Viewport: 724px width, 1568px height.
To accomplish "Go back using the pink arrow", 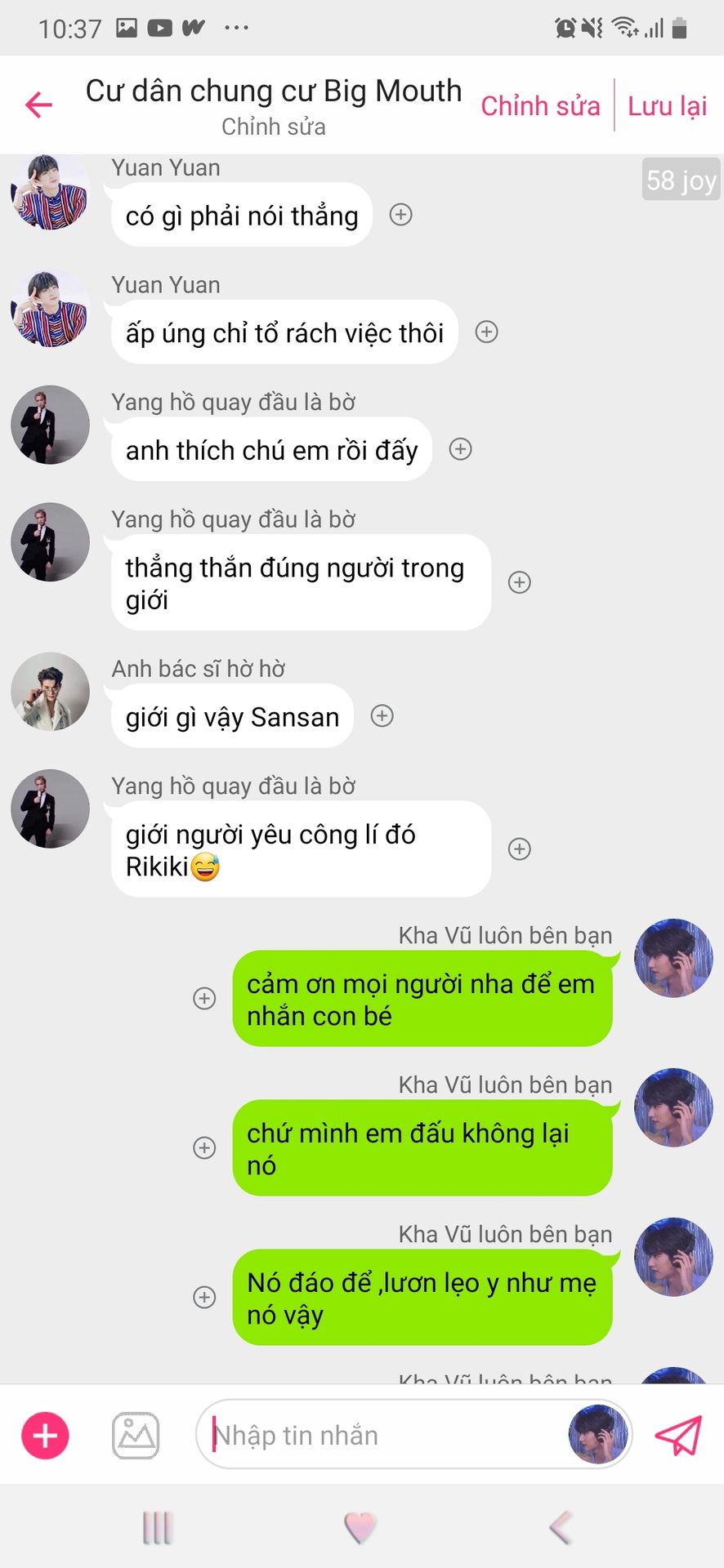I will (38, 105).
